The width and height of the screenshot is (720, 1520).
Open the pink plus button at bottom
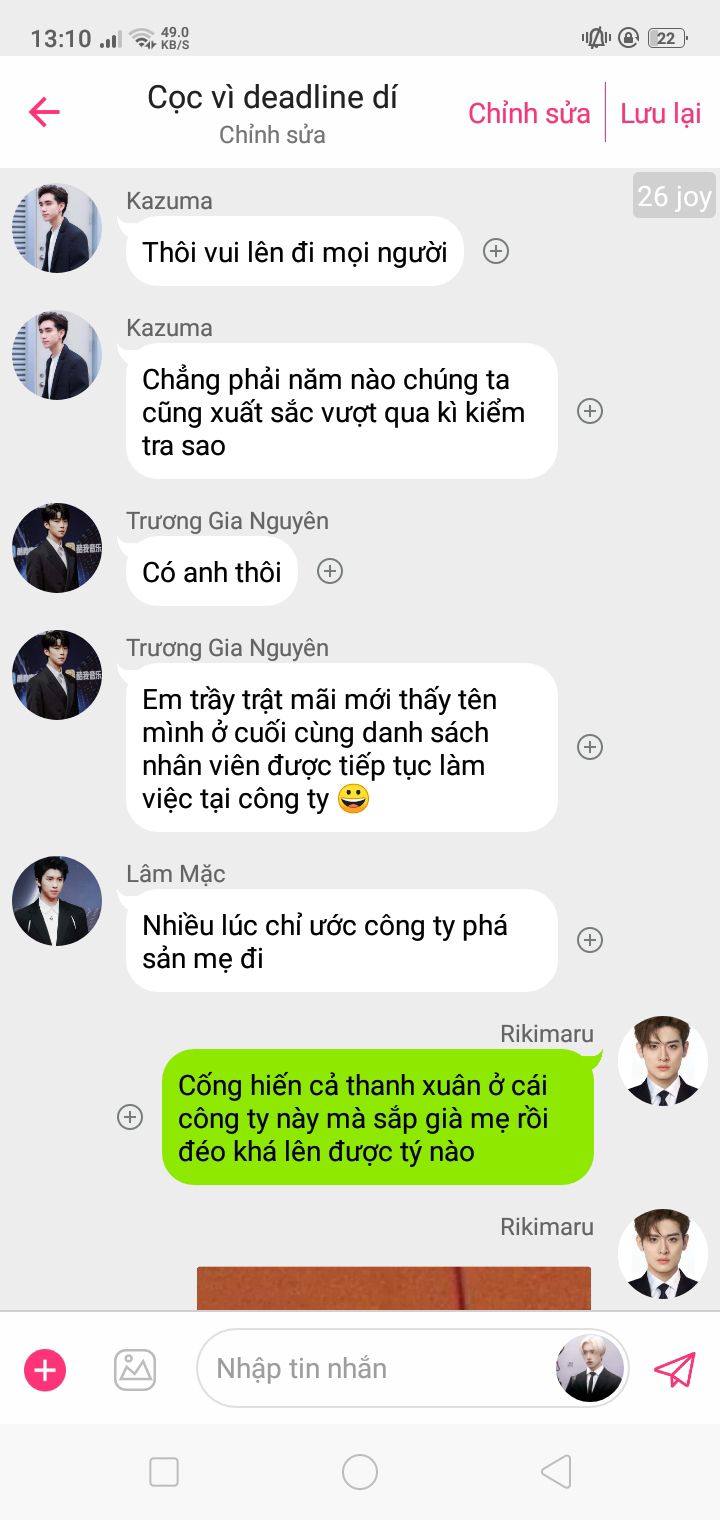[45, 1369]
